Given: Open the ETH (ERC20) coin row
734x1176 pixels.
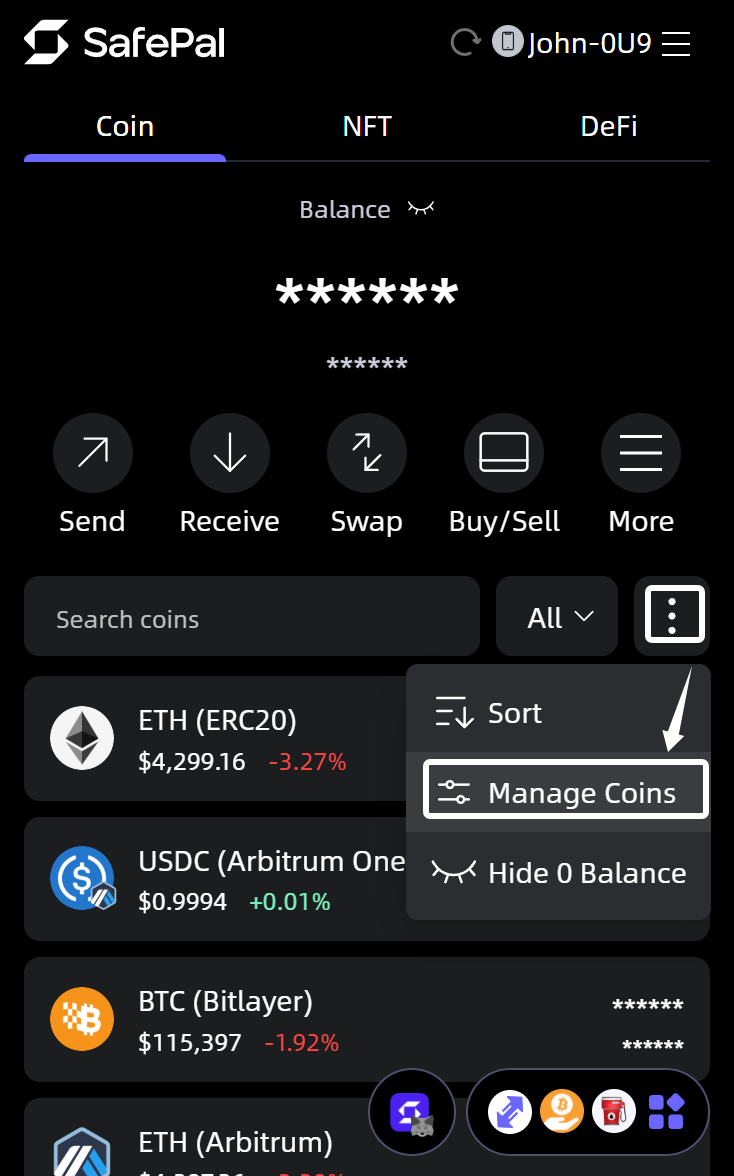Looking at the screenshot, I should (x=200, y=739).
